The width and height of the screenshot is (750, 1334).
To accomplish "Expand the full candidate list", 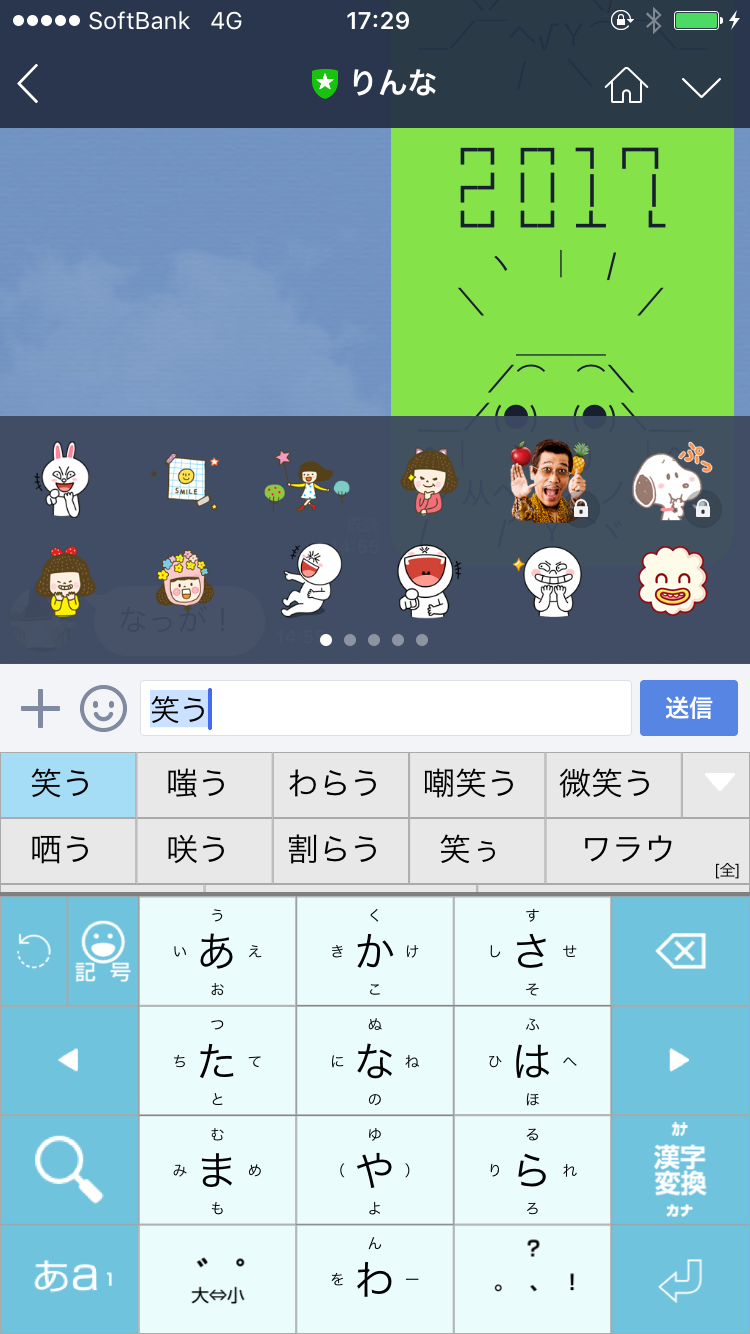I will coord(718,784).
